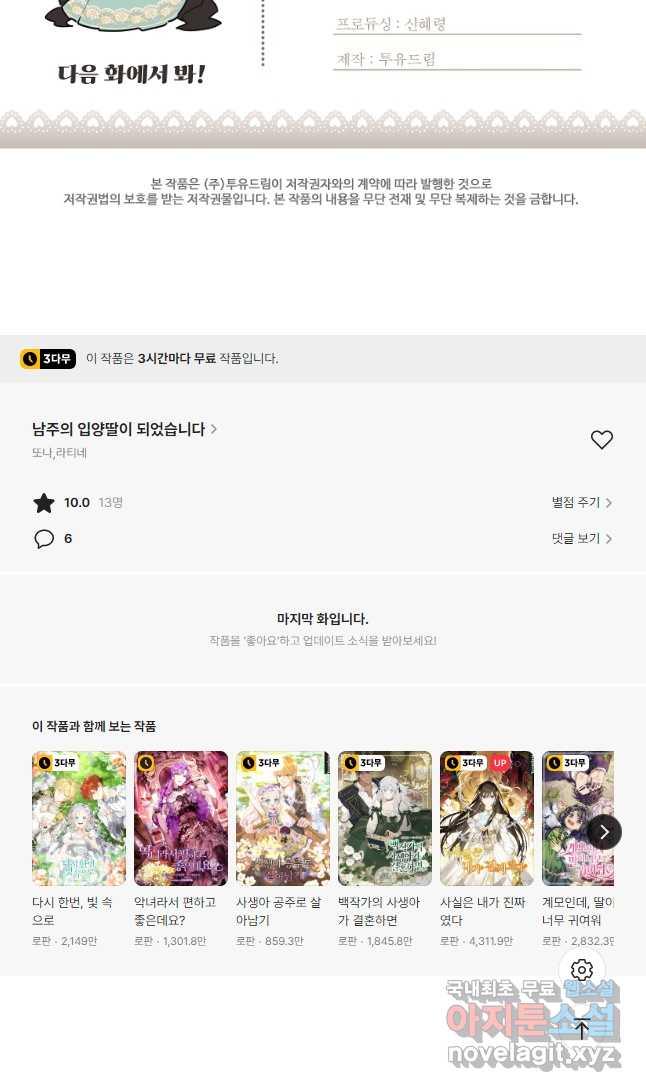Tap 별점 주기 to rate
This screenshot has height=1092, width=646.
pos(581,503)
